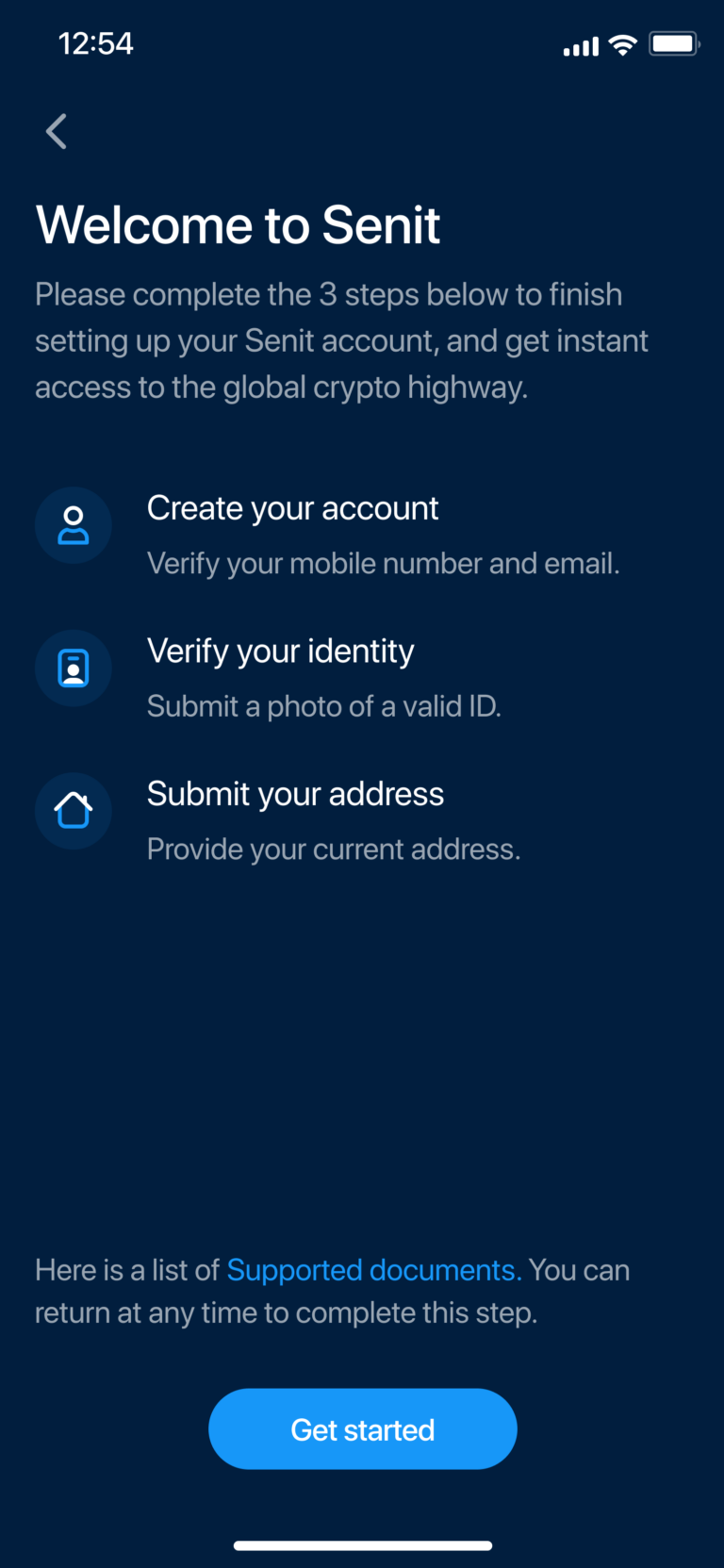Click the clock showing 12:54
724x1568 pixels.
95,43
